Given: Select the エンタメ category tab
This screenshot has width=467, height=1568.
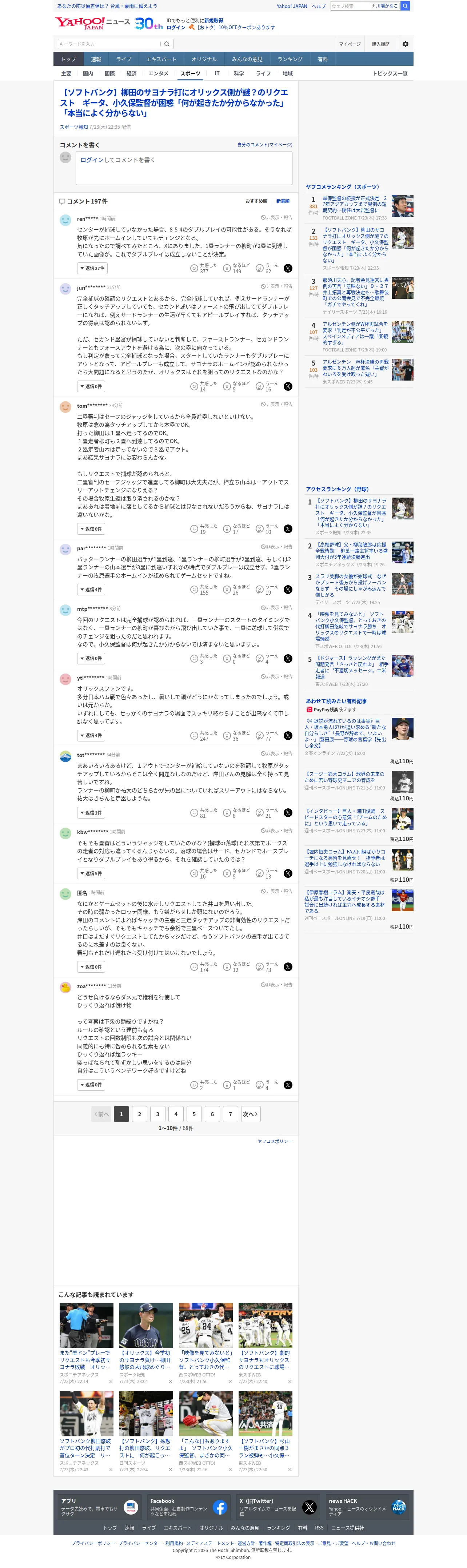Looking at the screenshot, I should click(158, 74).
